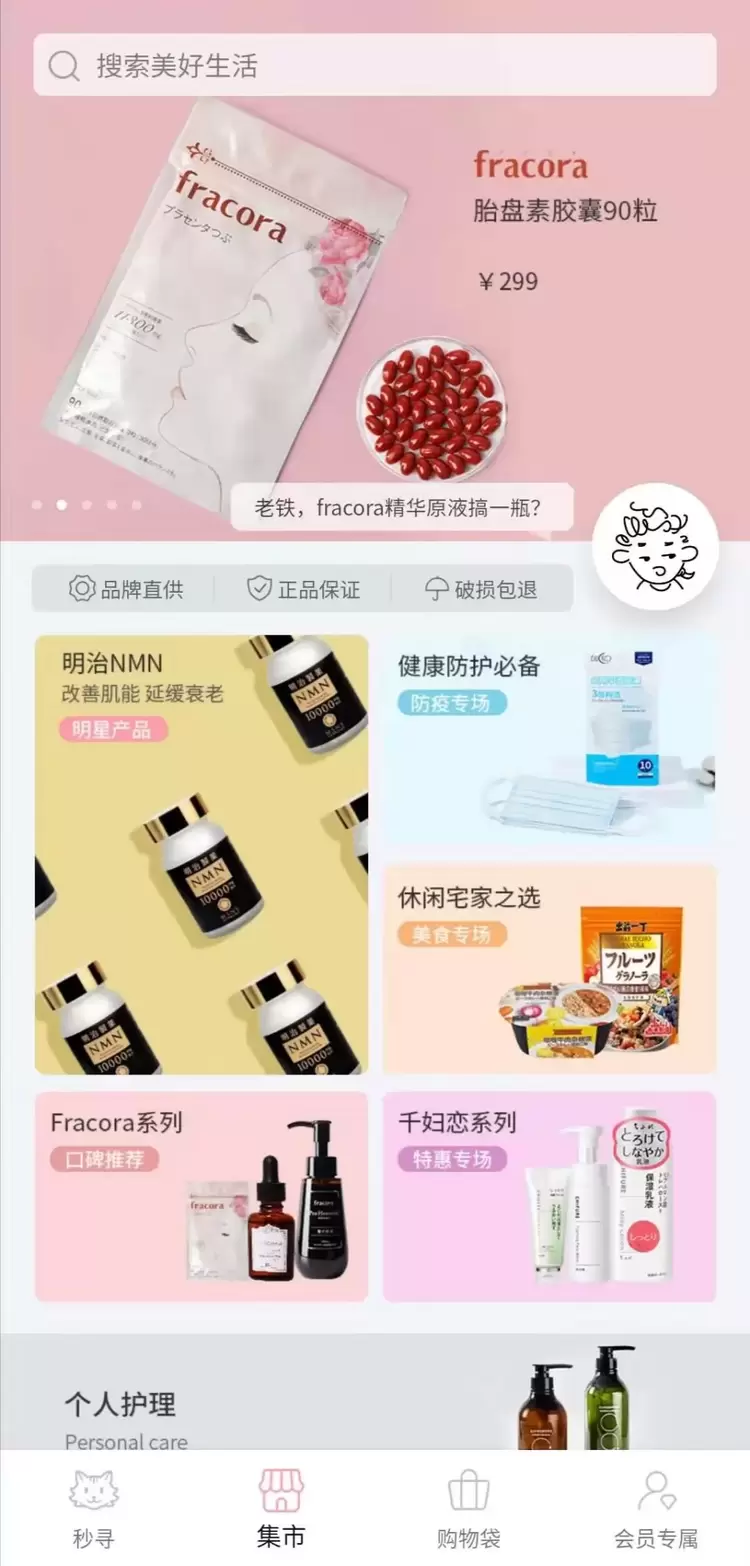
Task: Open the 健康防护必备 防疫专场 card
Action: (549, 741)
